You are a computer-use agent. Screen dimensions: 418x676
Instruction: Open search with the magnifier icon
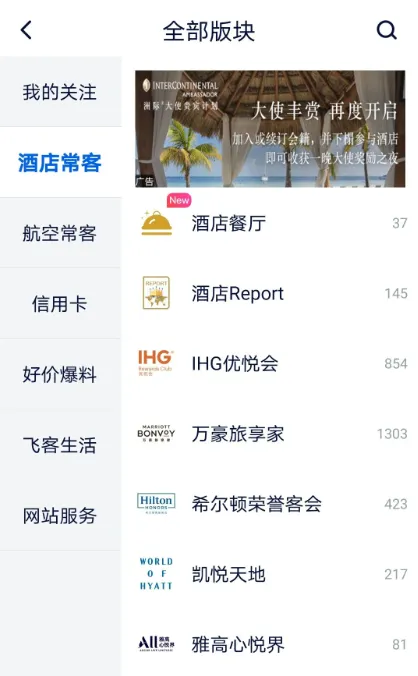(x=387, y=30)
